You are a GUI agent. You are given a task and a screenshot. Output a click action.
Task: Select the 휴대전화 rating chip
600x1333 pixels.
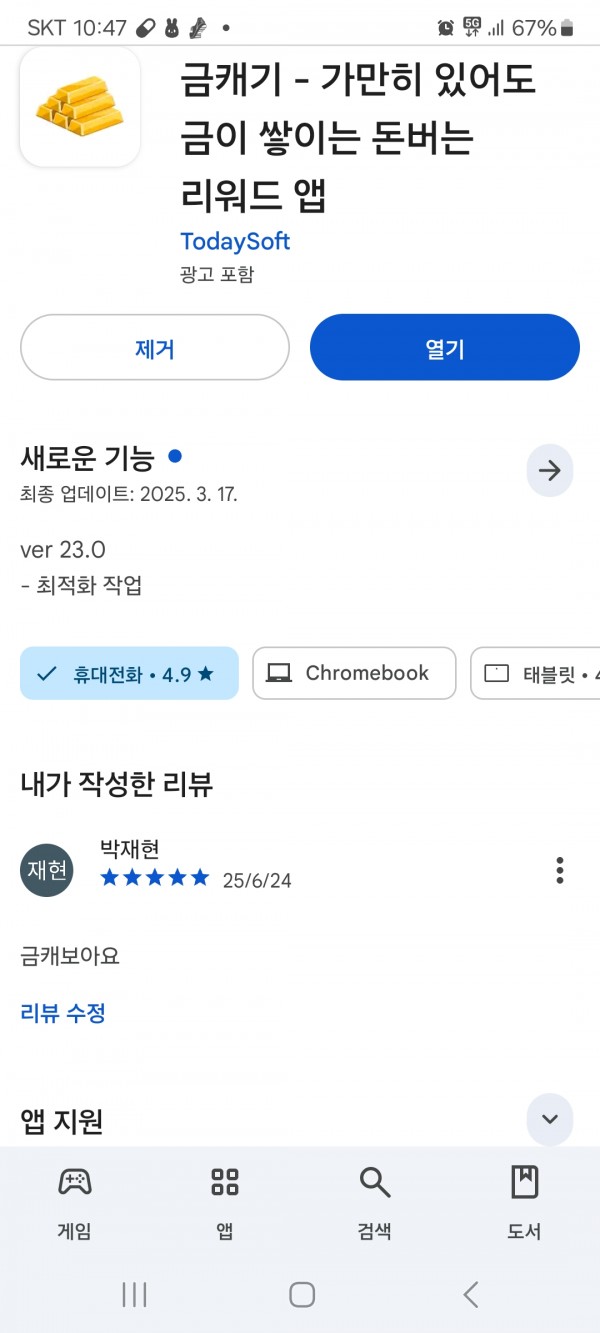(129, 673)
